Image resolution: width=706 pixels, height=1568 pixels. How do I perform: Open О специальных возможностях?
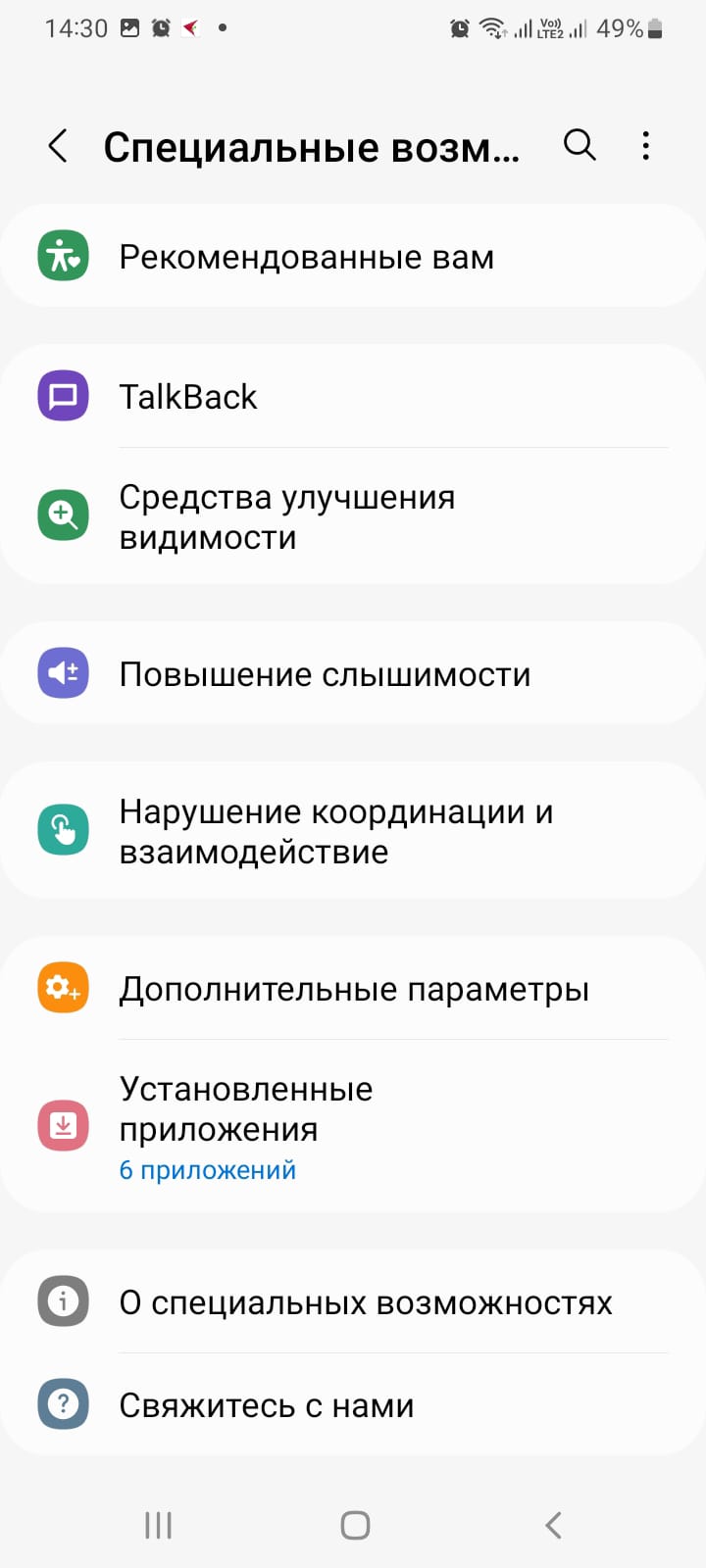tap(353, 1302)
